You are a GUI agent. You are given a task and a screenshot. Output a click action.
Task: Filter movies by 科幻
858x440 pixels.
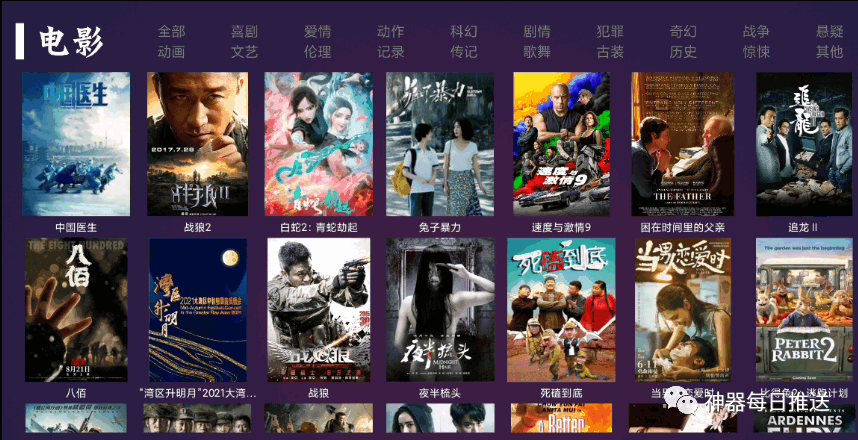pos(464,31)
